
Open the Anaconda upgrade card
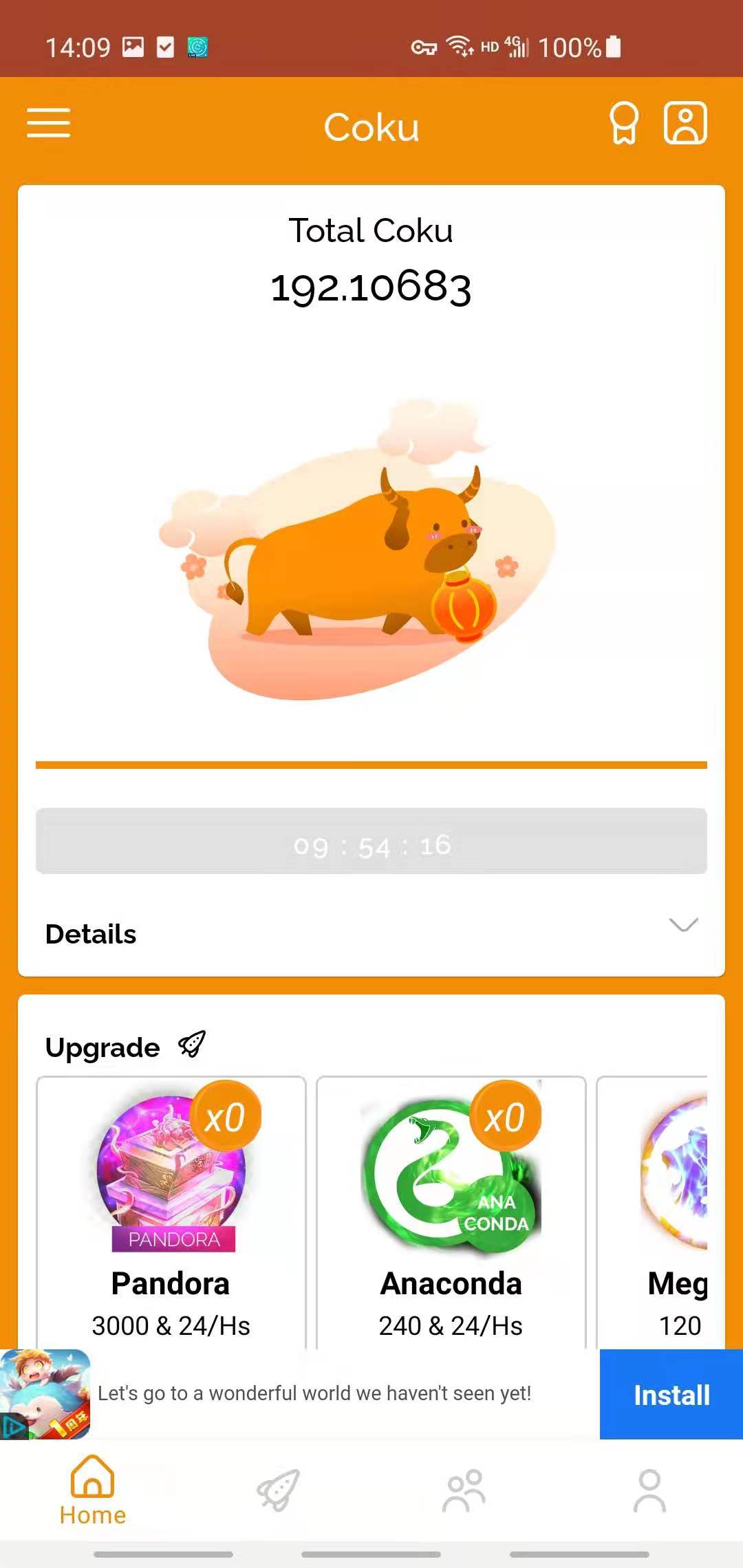[451, 1210]
